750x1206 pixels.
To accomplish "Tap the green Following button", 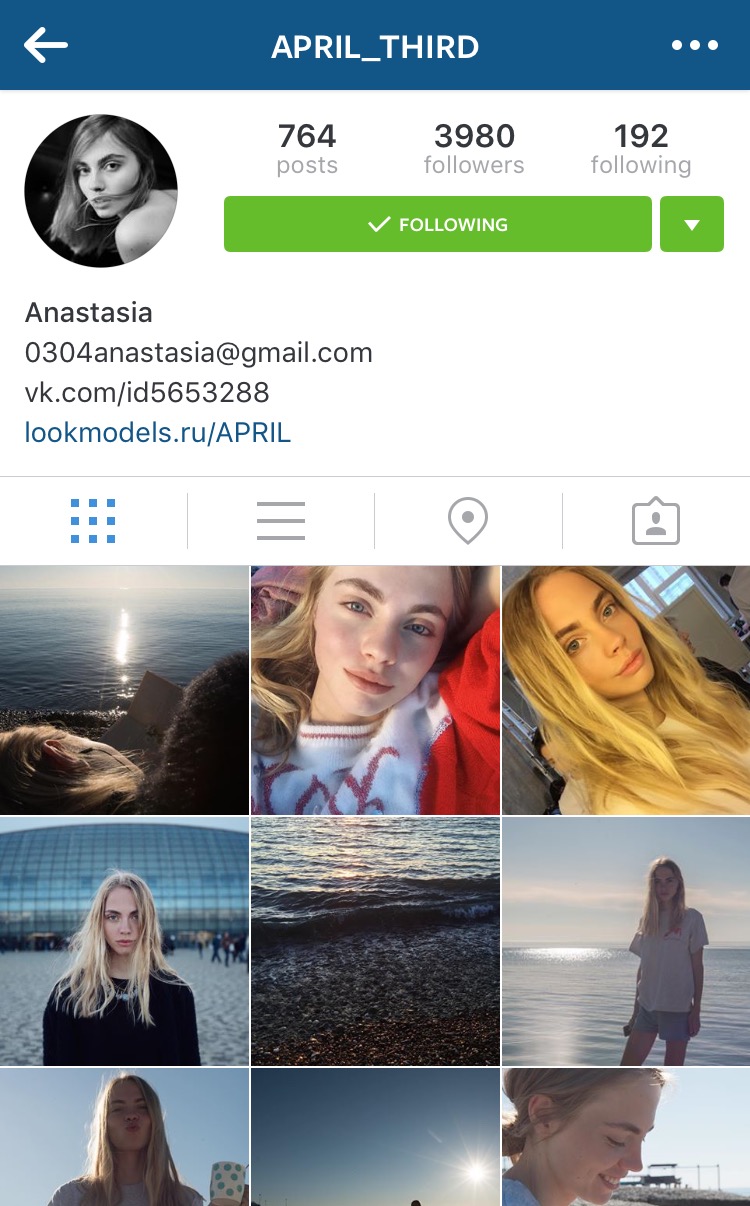I will click(438, 224).
